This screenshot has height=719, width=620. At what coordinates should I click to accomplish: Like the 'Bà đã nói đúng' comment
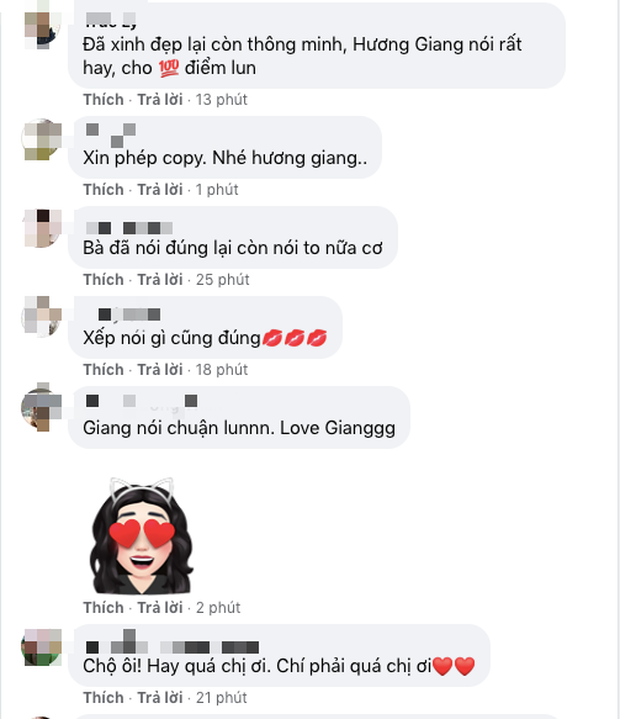coord(103,279)
